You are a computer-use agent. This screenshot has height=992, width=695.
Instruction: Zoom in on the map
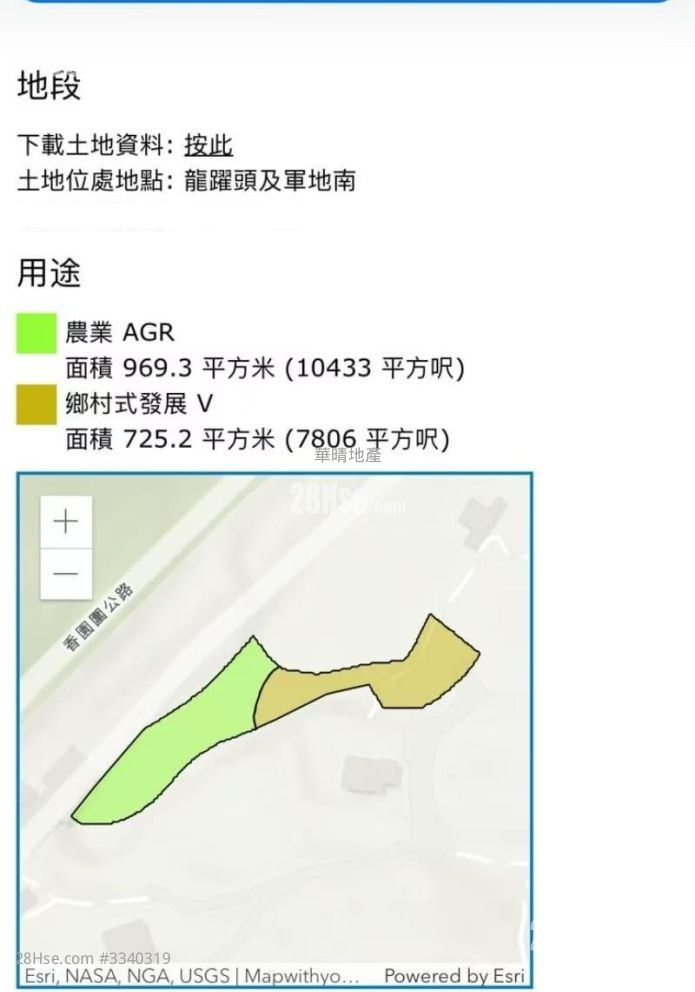coord(66,522)
